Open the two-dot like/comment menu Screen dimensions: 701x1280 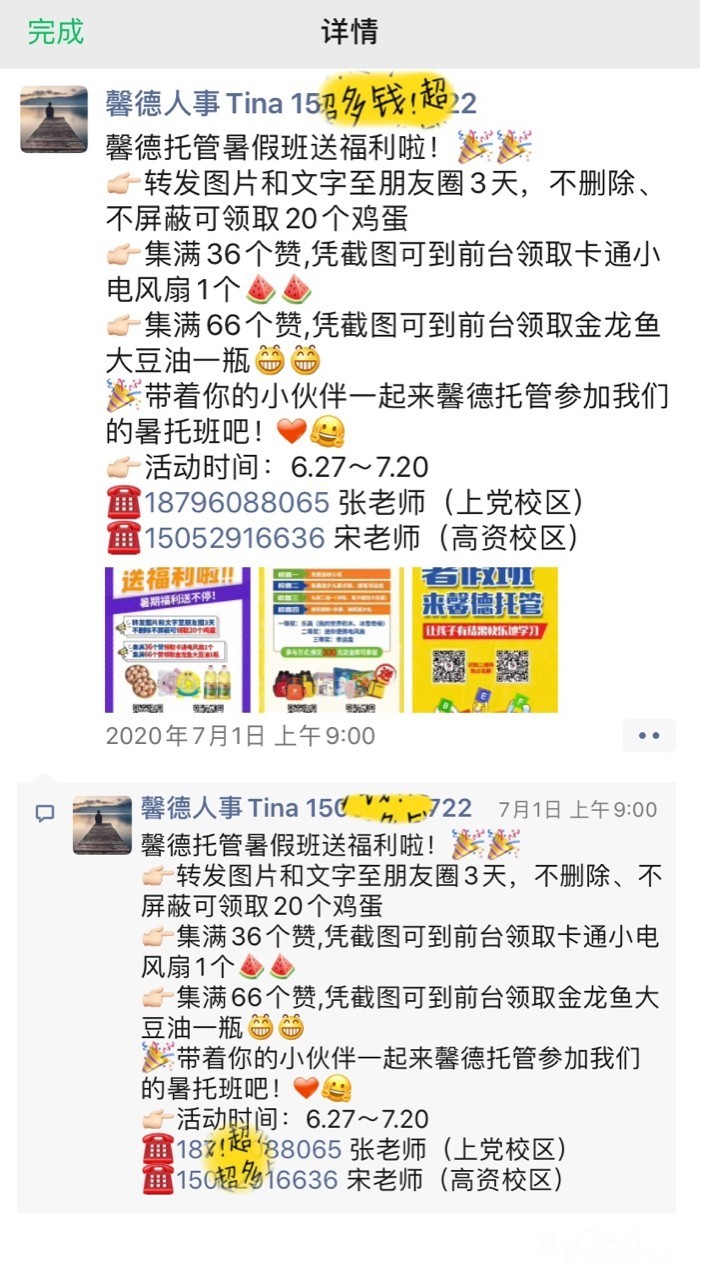pos(649,736)
